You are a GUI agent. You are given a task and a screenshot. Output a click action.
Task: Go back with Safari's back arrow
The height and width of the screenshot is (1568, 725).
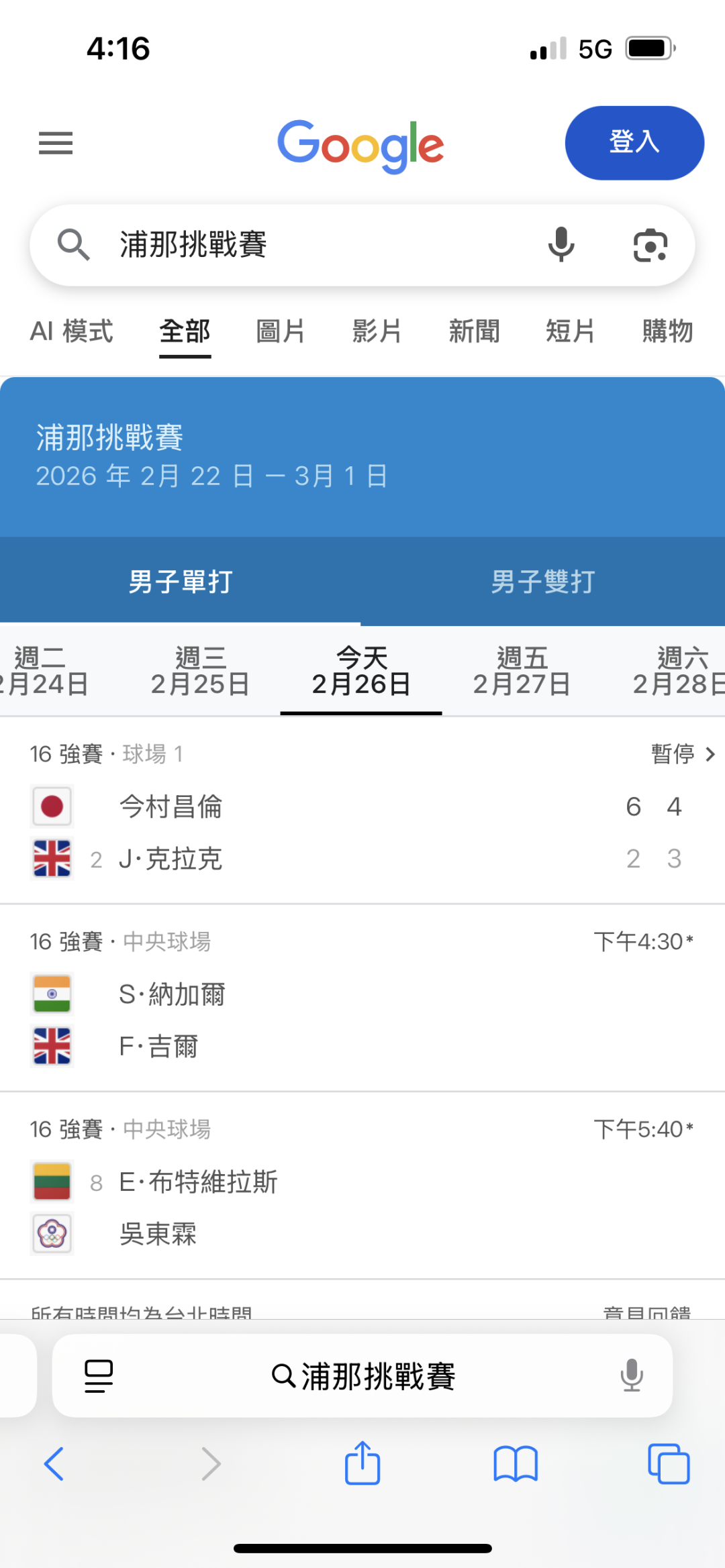click(54, 1463)
